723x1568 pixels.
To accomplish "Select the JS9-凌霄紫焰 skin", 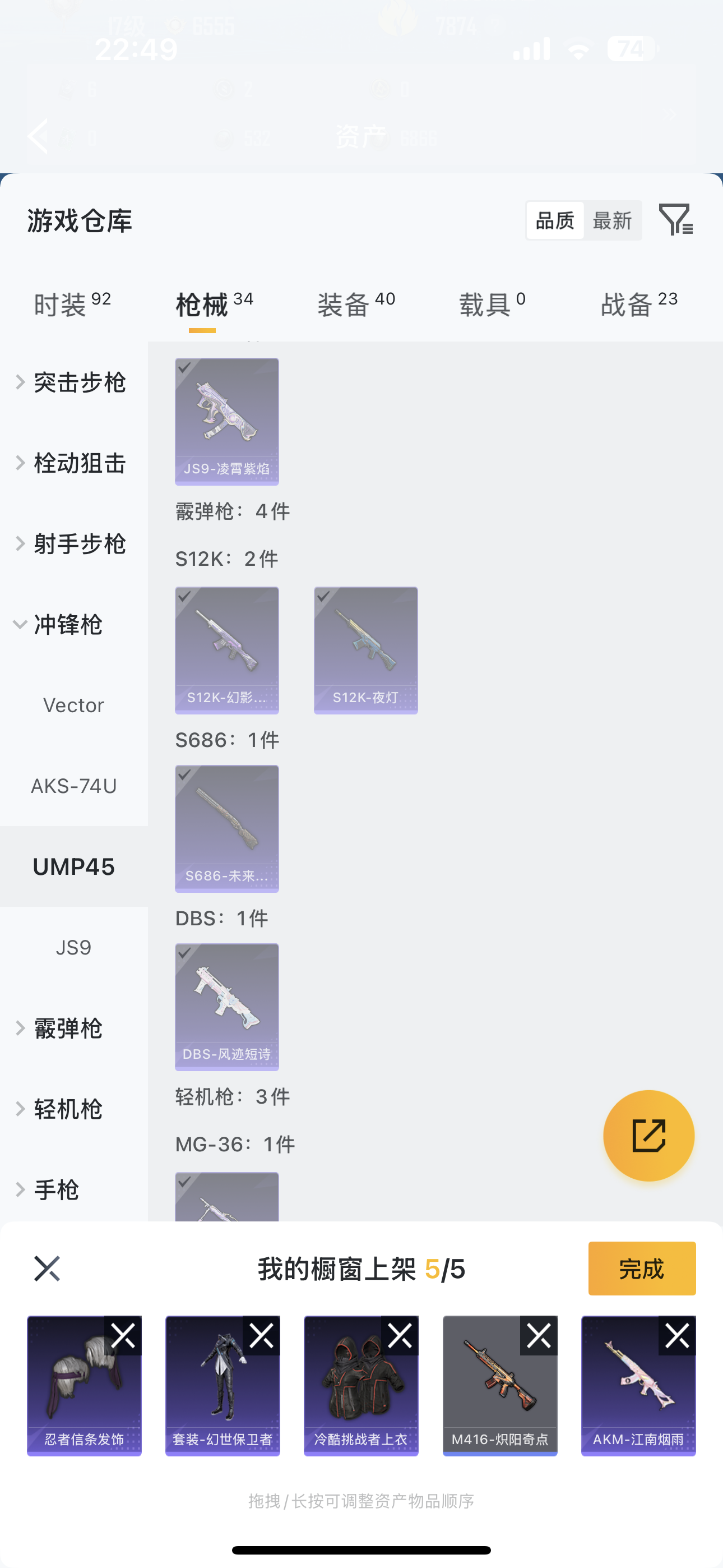I will 227,421.
